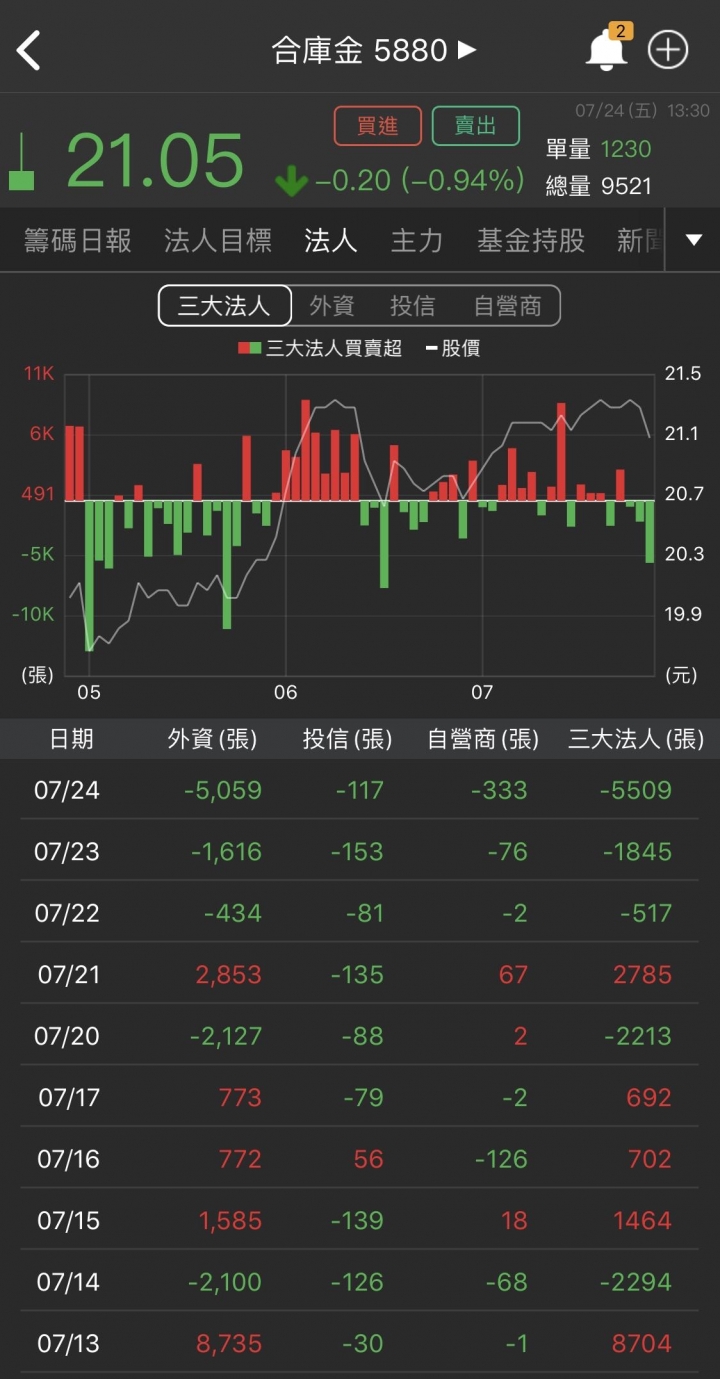Expand the tab list dropdown arrow
The width and height of the screenshot is (720, 1379).
coord(694,240)
